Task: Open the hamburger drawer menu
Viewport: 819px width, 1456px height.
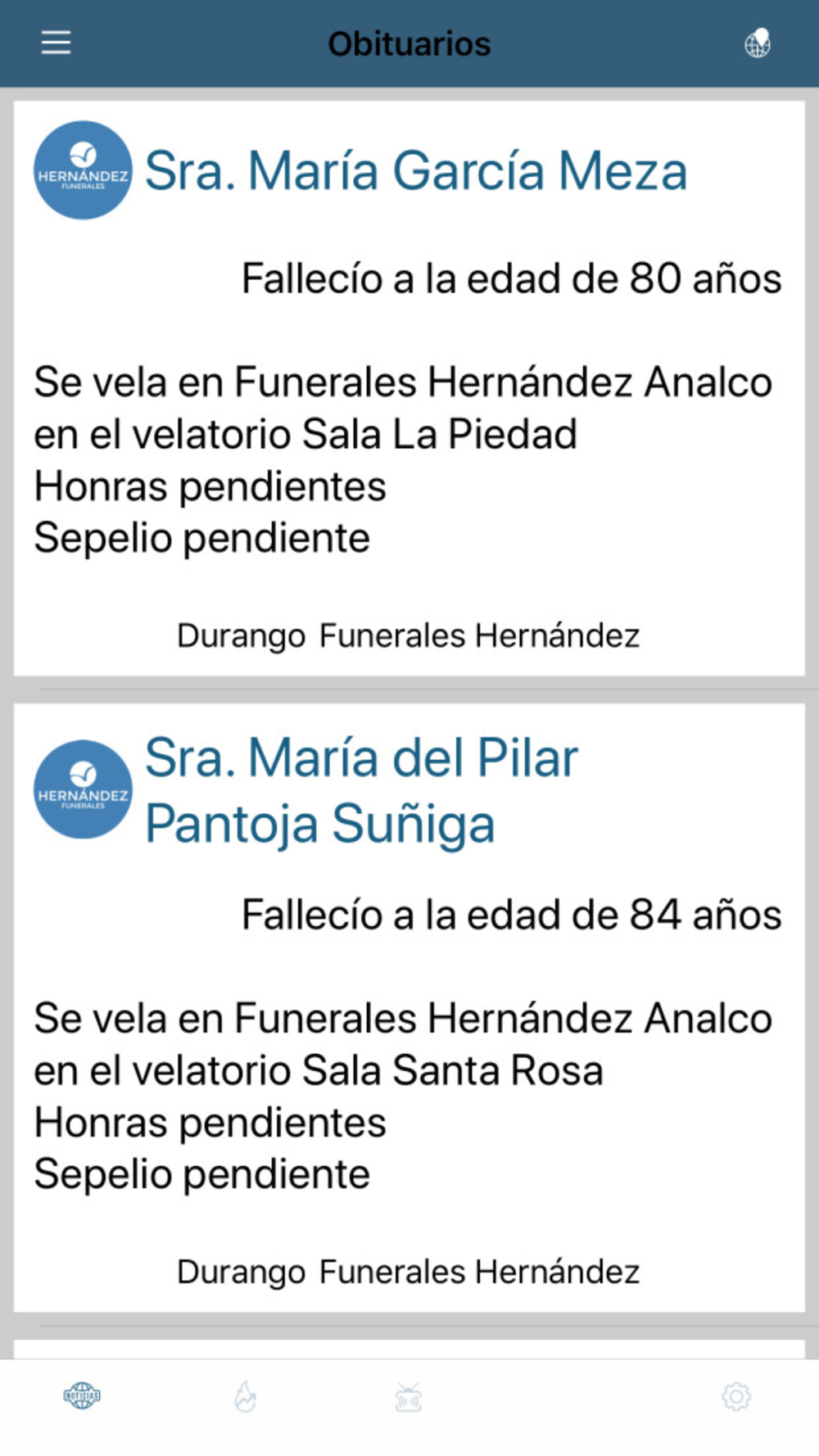Action: point(57,43)
